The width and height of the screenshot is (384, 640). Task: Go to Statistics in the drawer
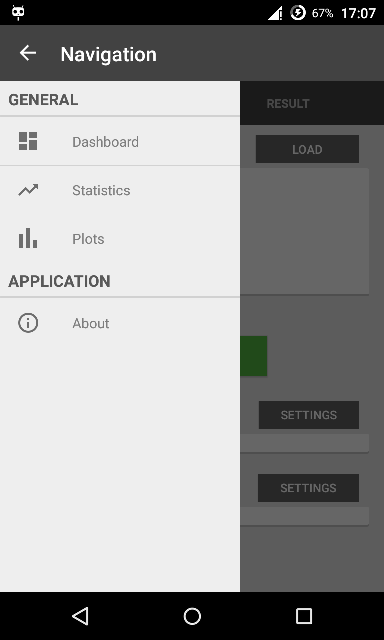pos(120,190)
